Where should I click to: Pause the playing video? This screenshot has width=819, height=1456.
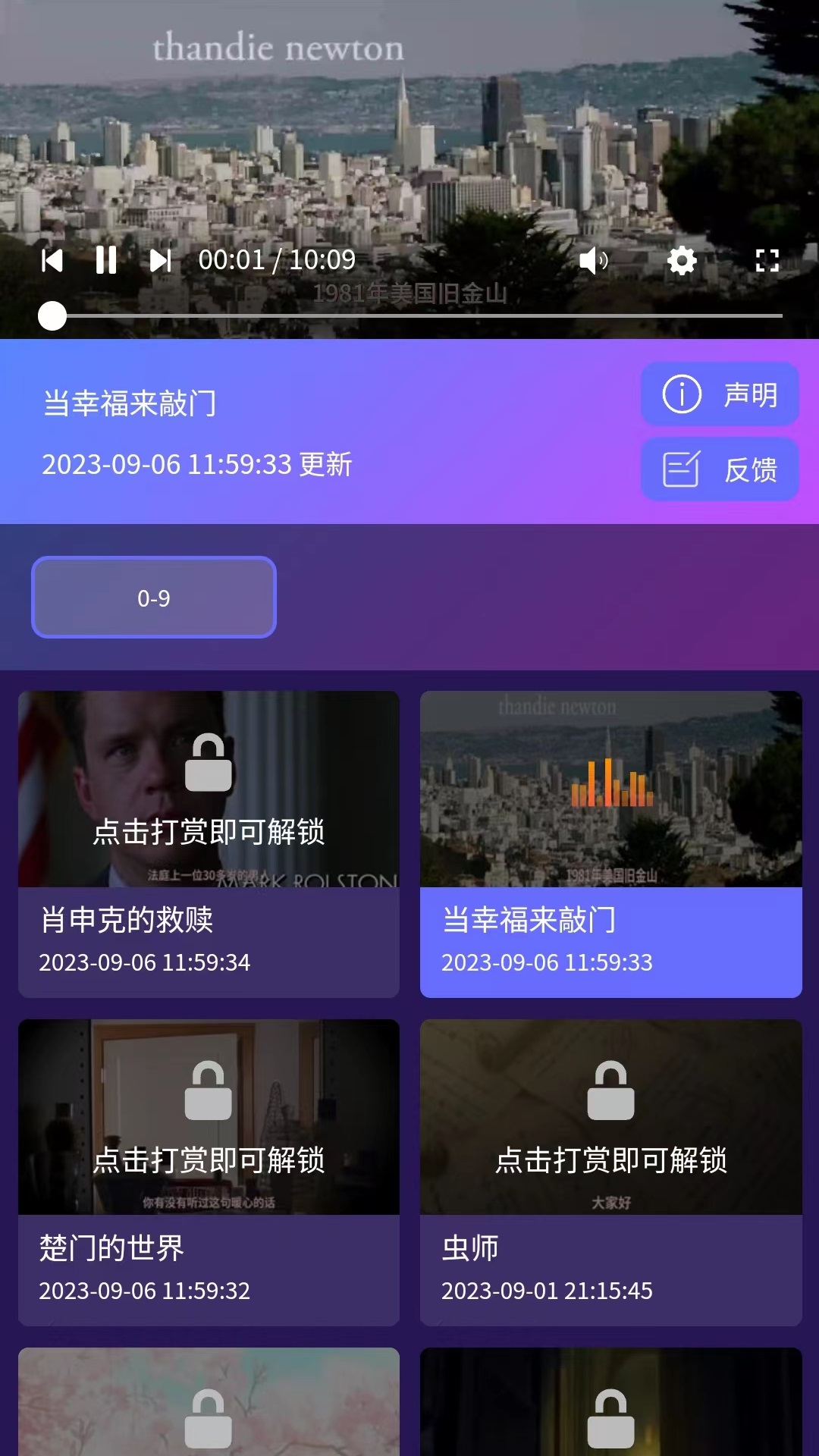point(106,261)
